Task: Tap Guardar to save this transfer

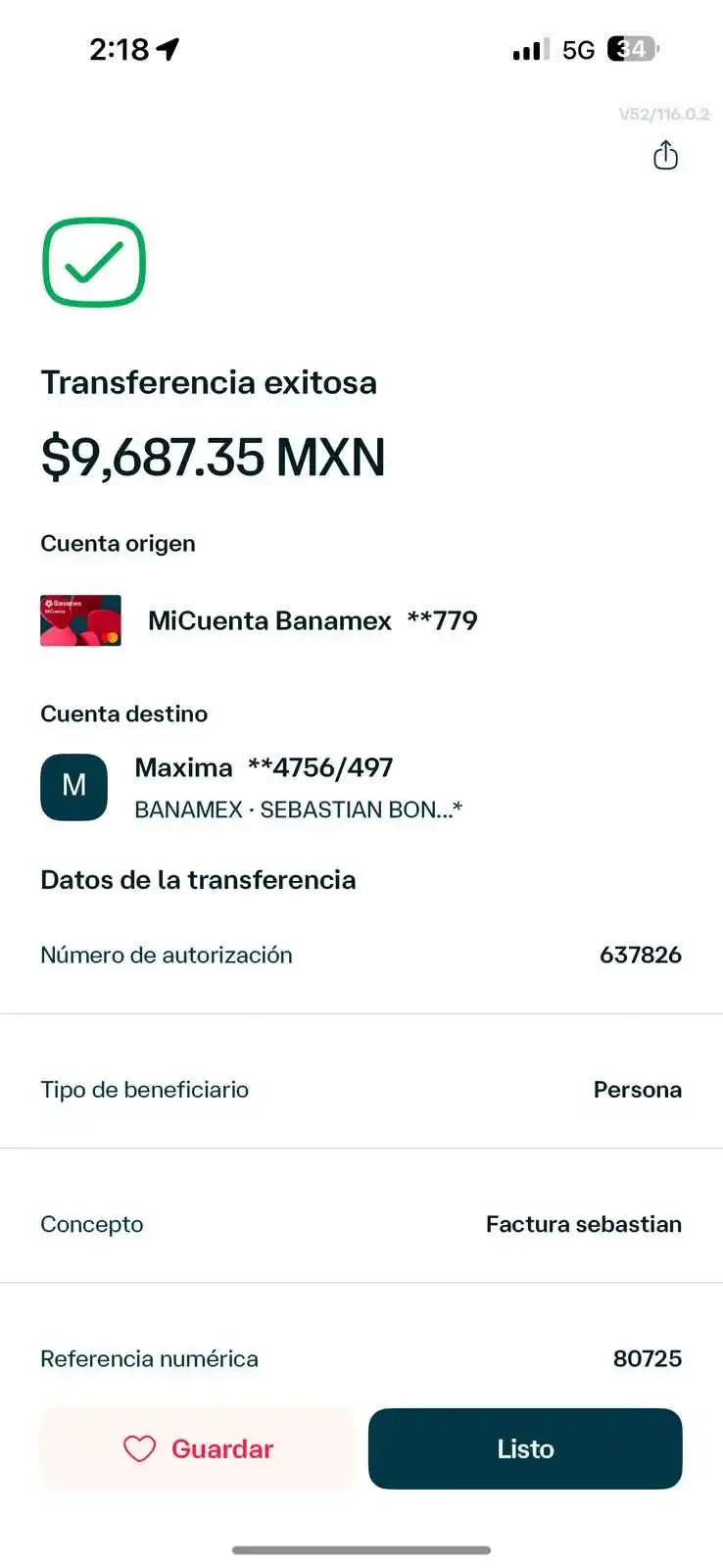Action: point(198,1448)
